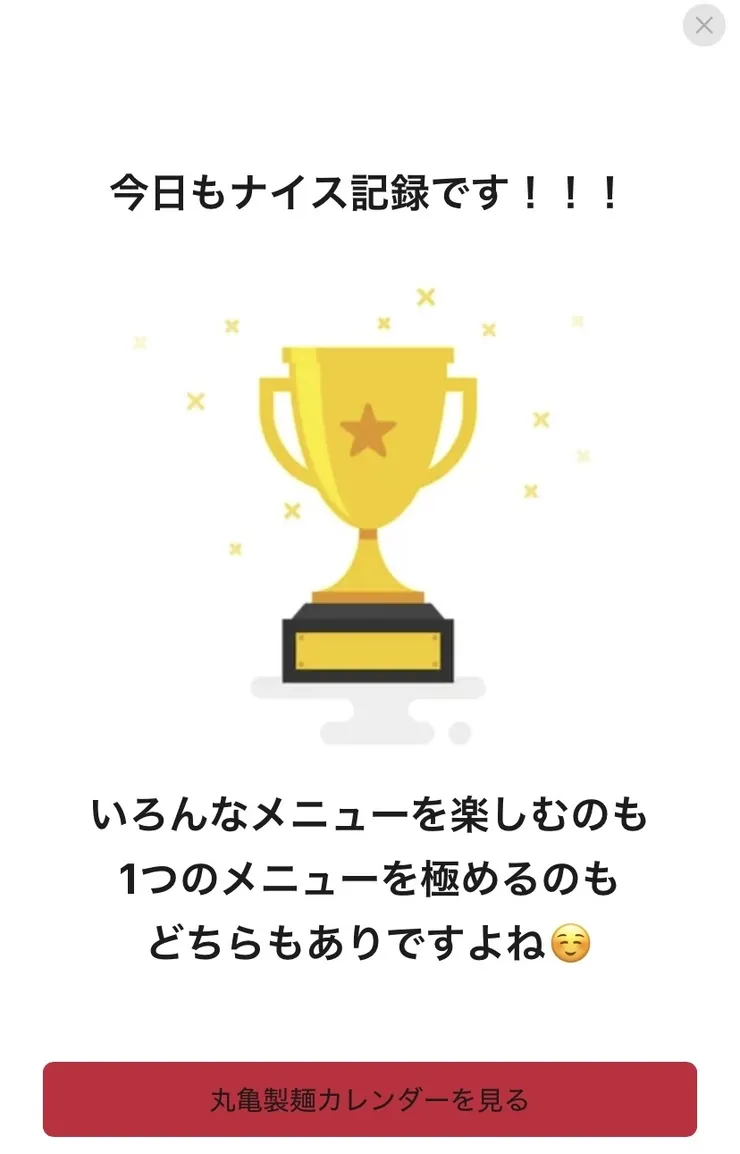Select the いろんなメニューを楽しむのも text line
The width and height of the screenshot is (740, 1154).
click(370, 816)
